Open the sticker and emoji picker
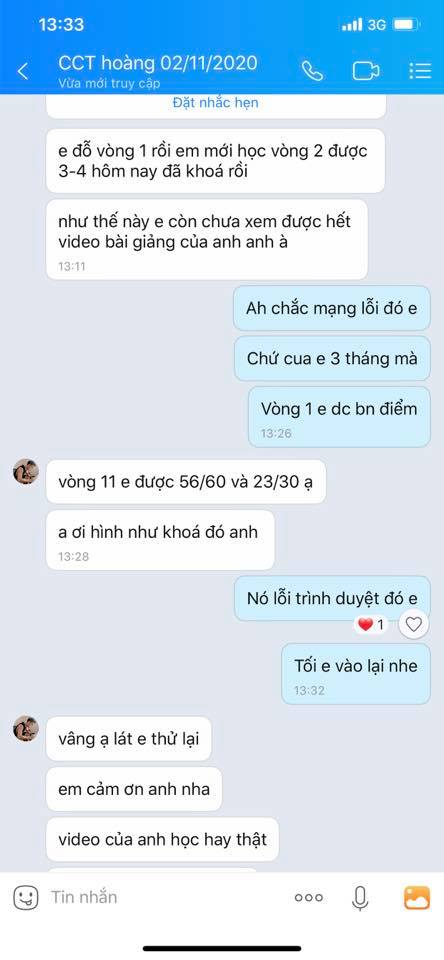The width and height of the screenshot is (444, 960). pyautogui.click(x=26, y=898)
